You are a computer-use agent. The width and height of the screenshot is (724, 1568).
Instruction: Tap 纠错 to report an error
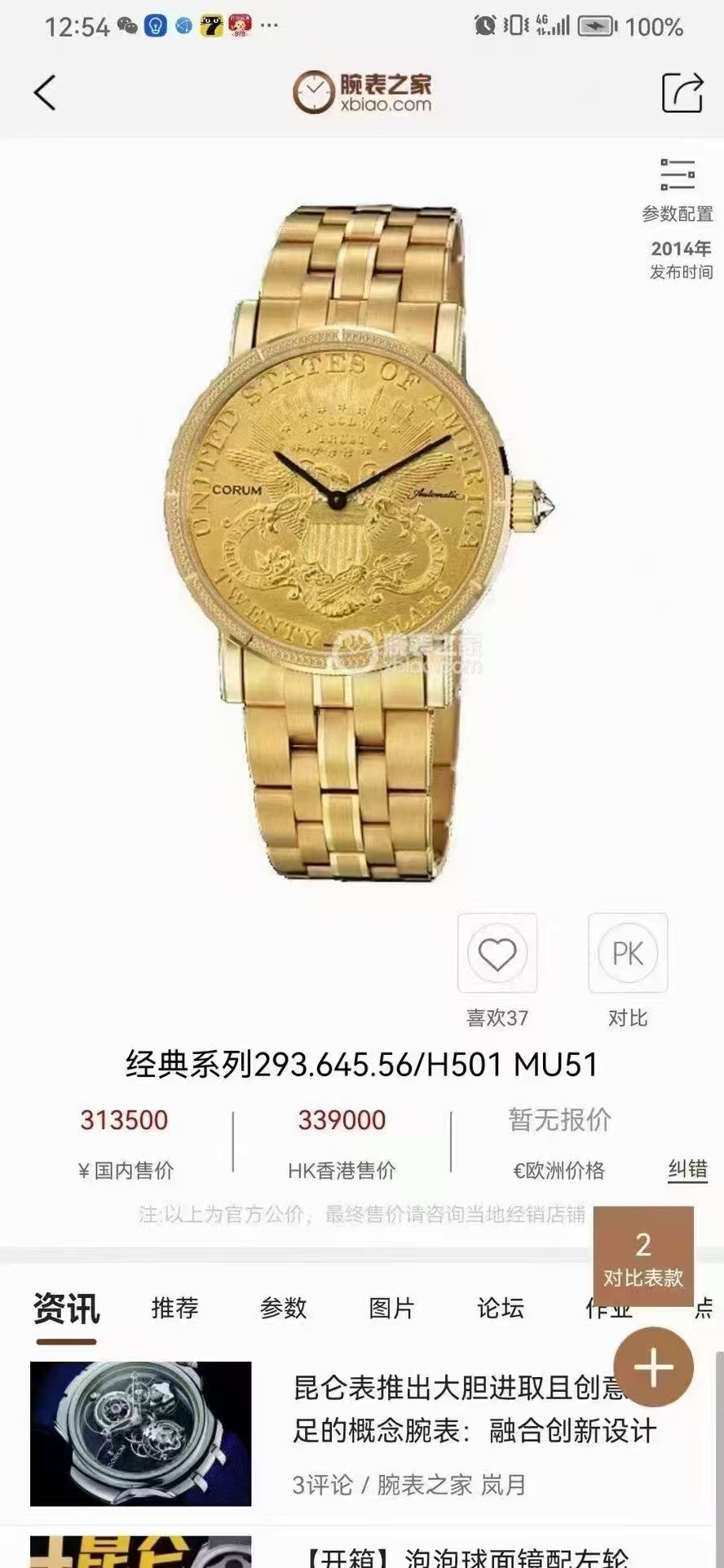[687, 1170]
